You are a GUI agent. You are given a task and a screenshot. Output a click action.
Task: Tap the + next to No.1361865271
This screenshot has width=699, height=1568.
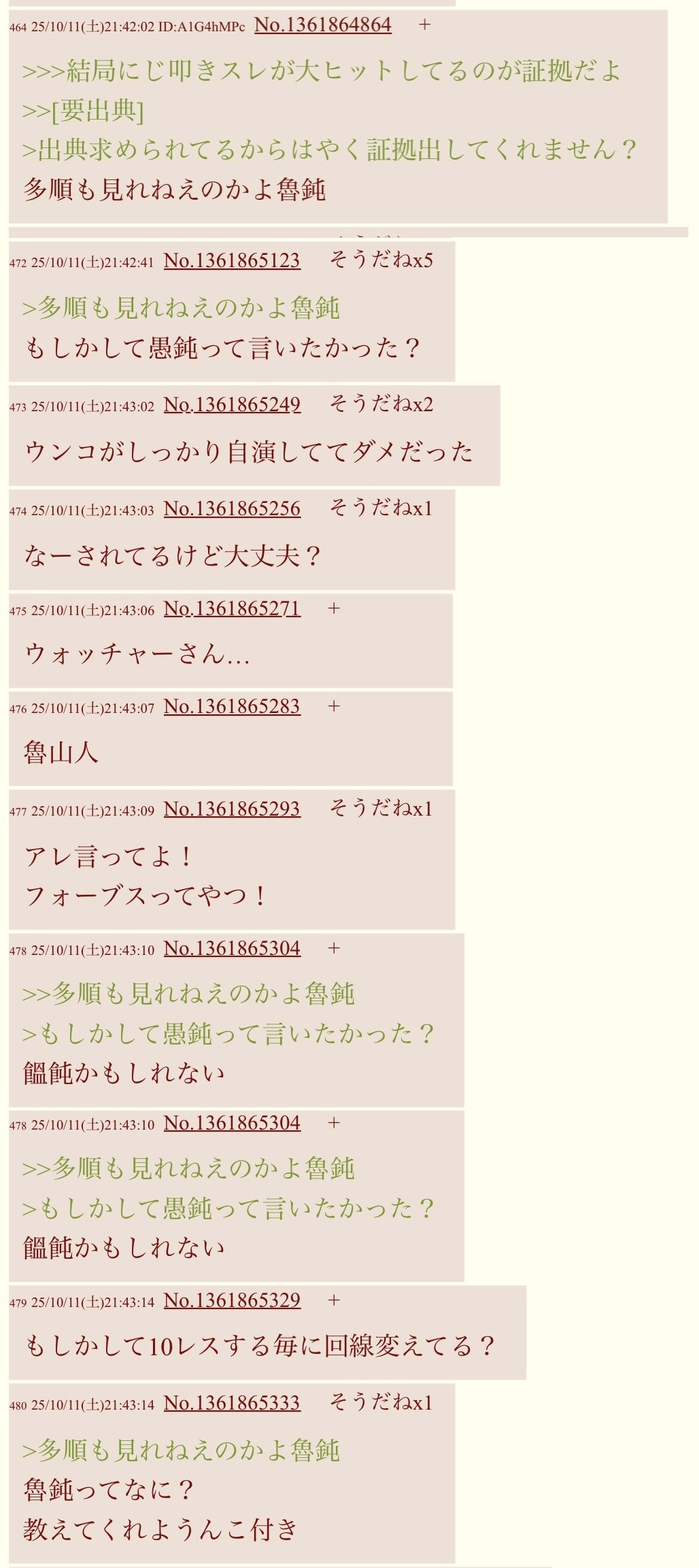click(x=333, y=609)
